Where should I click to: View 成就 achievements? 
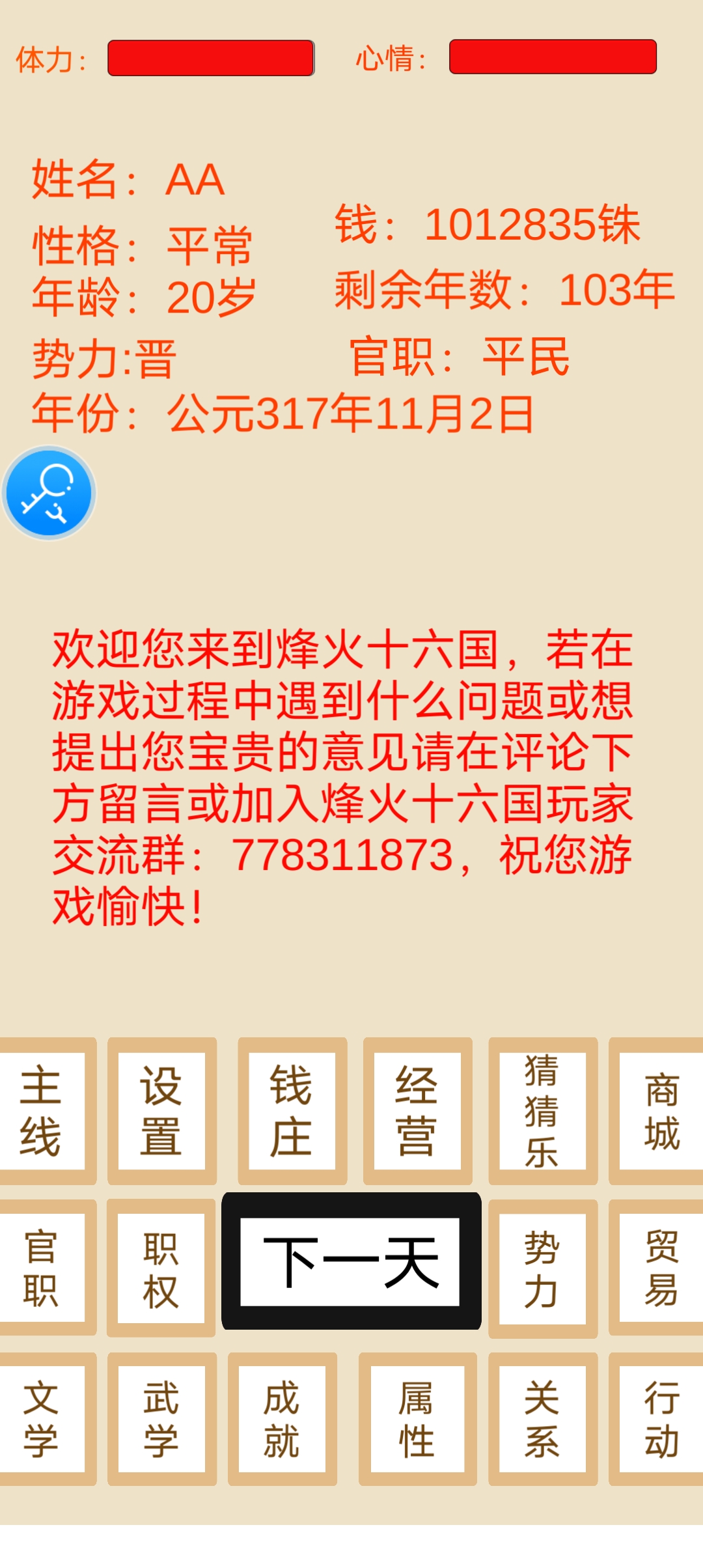click(282, 1419)
